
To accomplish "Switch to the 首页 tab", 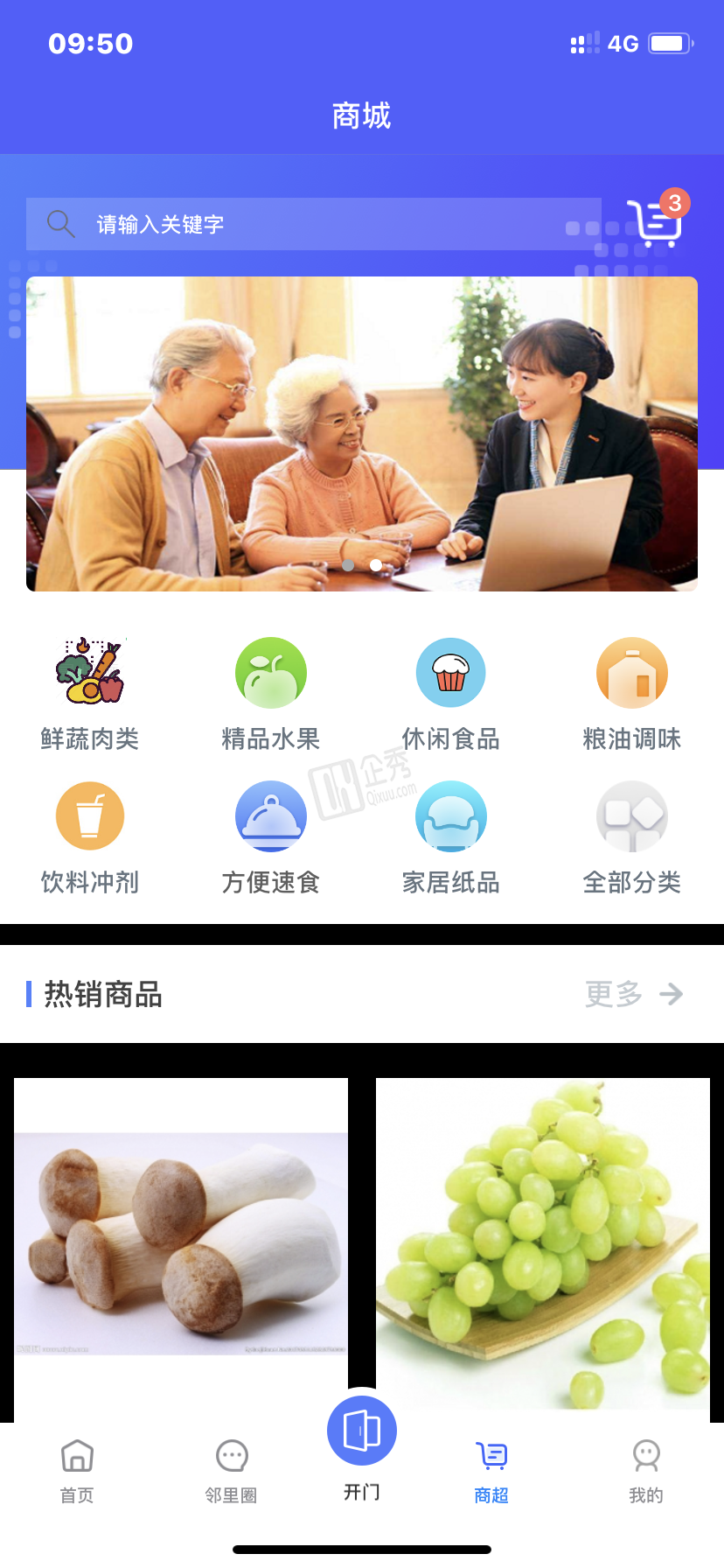I will coord(77,1472).
